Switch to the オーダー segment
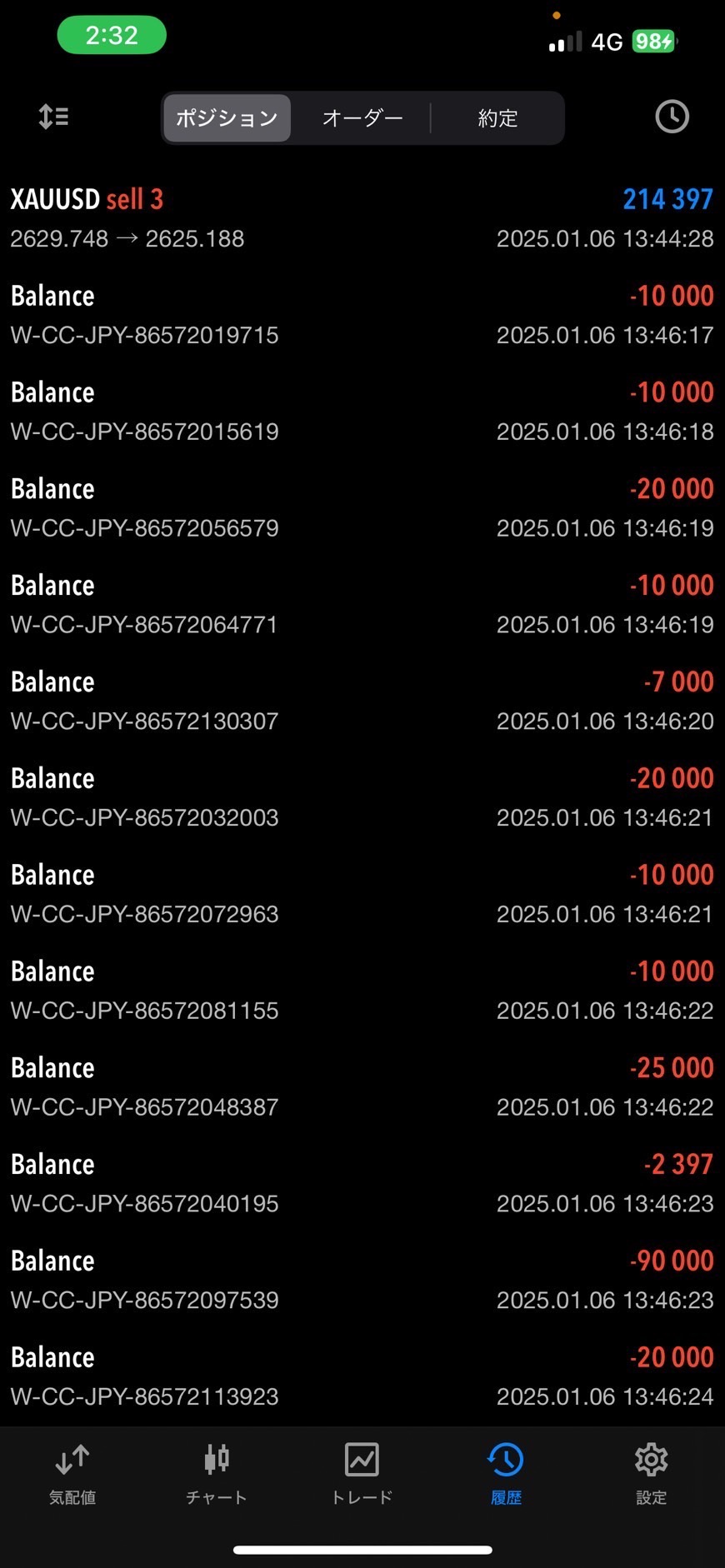Image resolution: width=725 pixels, height=1568 pixels. (x=362, y=118)
